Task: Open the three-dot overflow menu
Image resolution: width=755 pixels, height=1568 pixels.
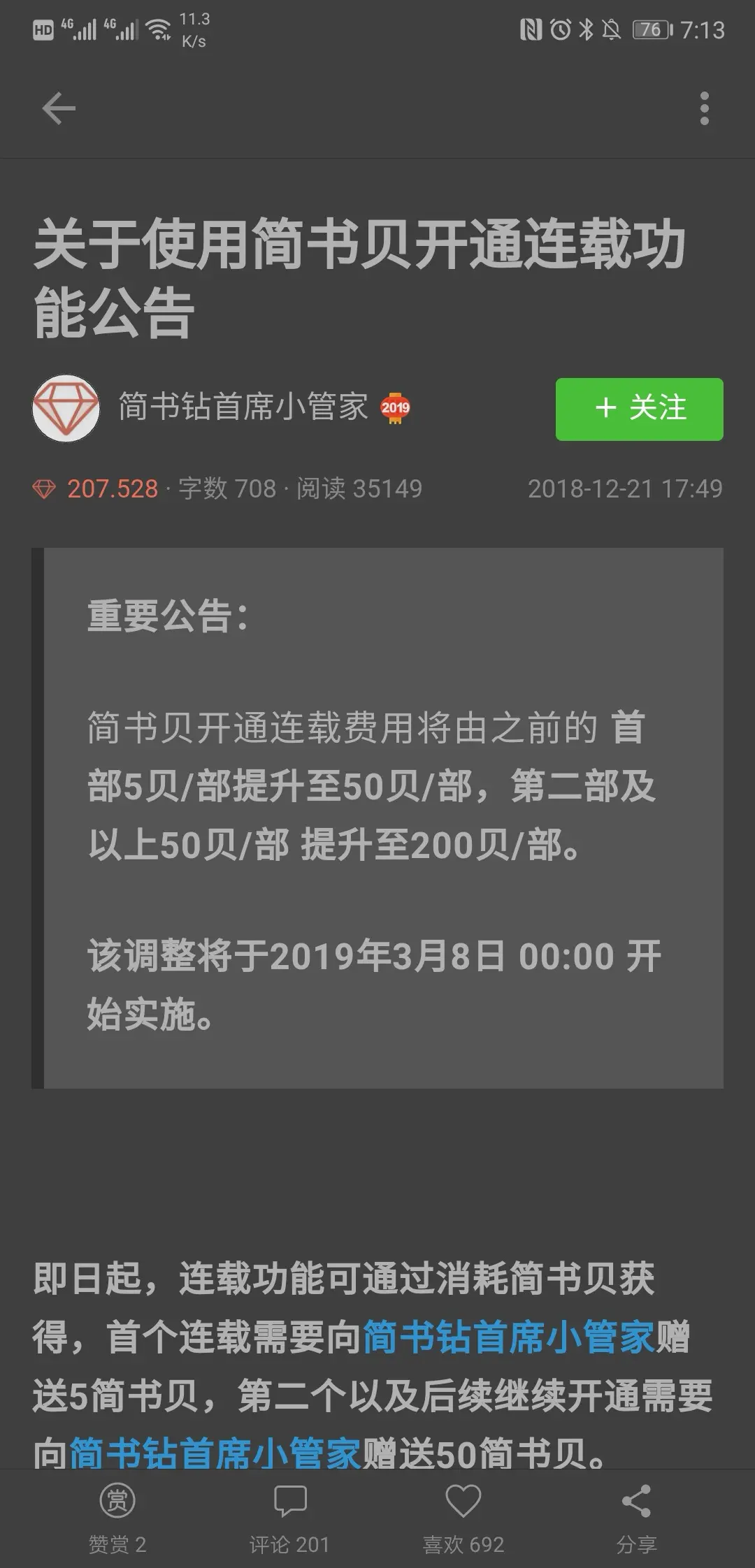Action: pyautogui.click(x=704, y=108)
